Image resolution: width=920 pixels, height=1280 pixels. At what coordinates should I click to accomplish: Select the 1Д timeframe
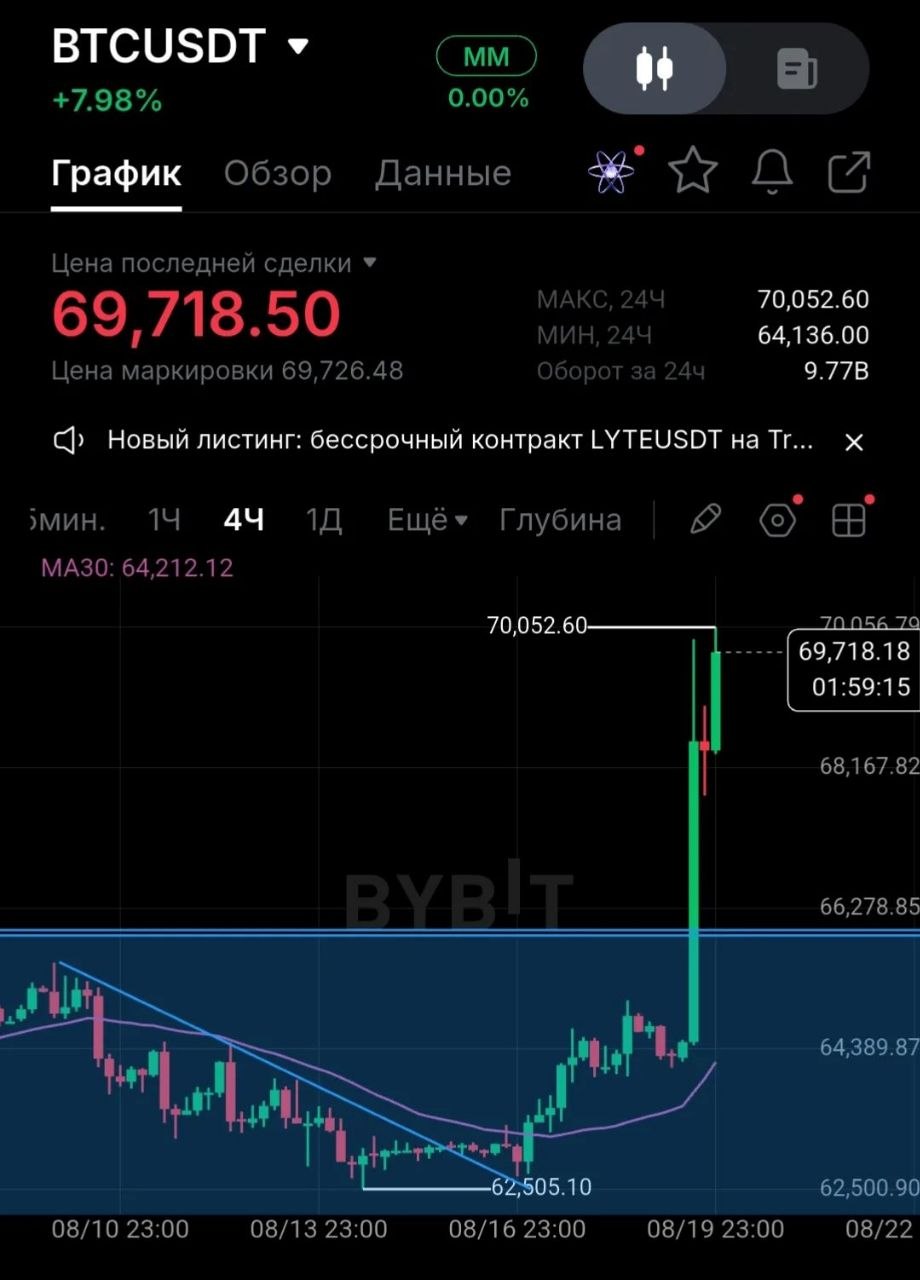[x=323, y=520]
